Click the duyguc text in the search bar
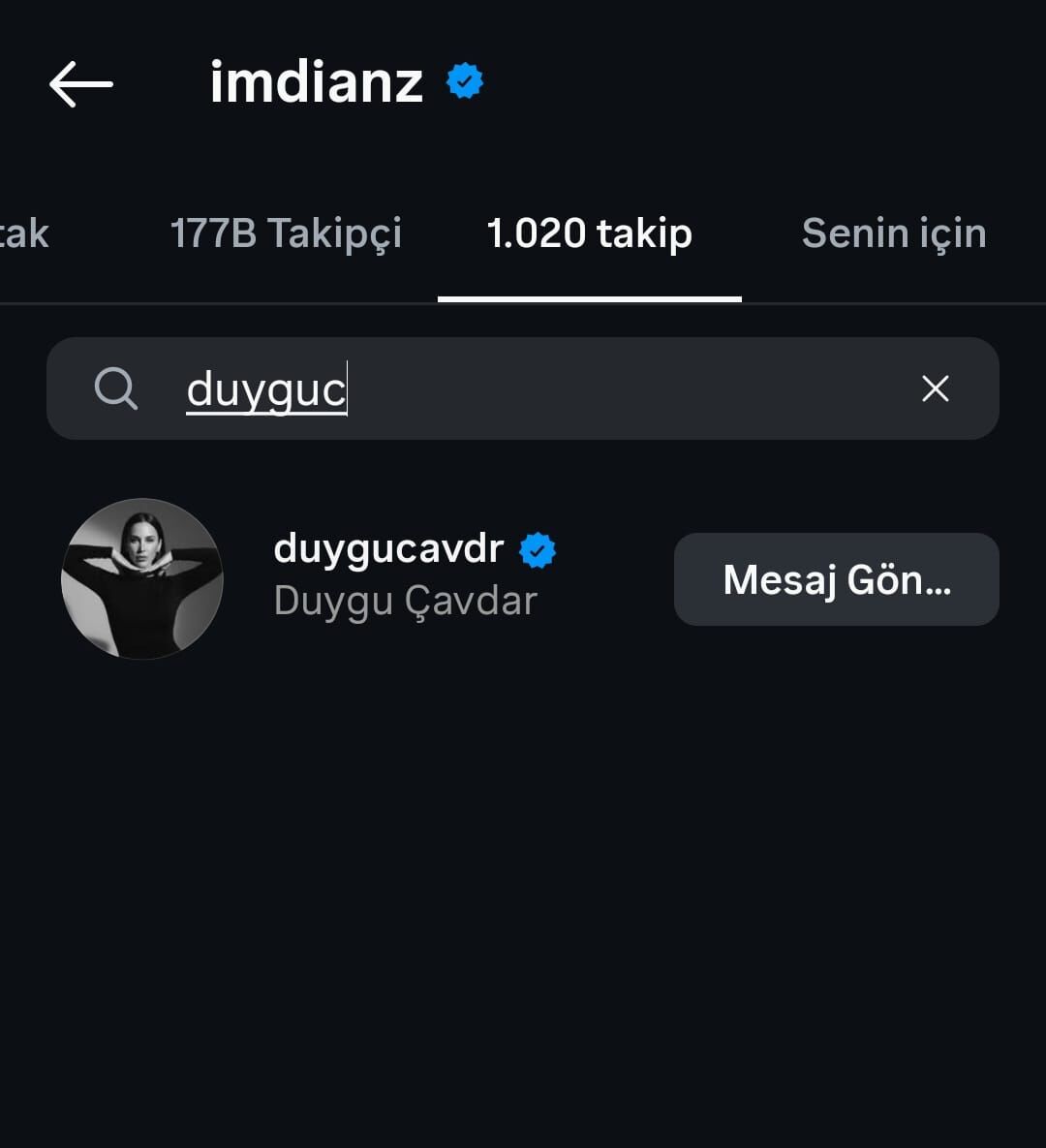This screenshot has width=1046, height=1148. 264,388
